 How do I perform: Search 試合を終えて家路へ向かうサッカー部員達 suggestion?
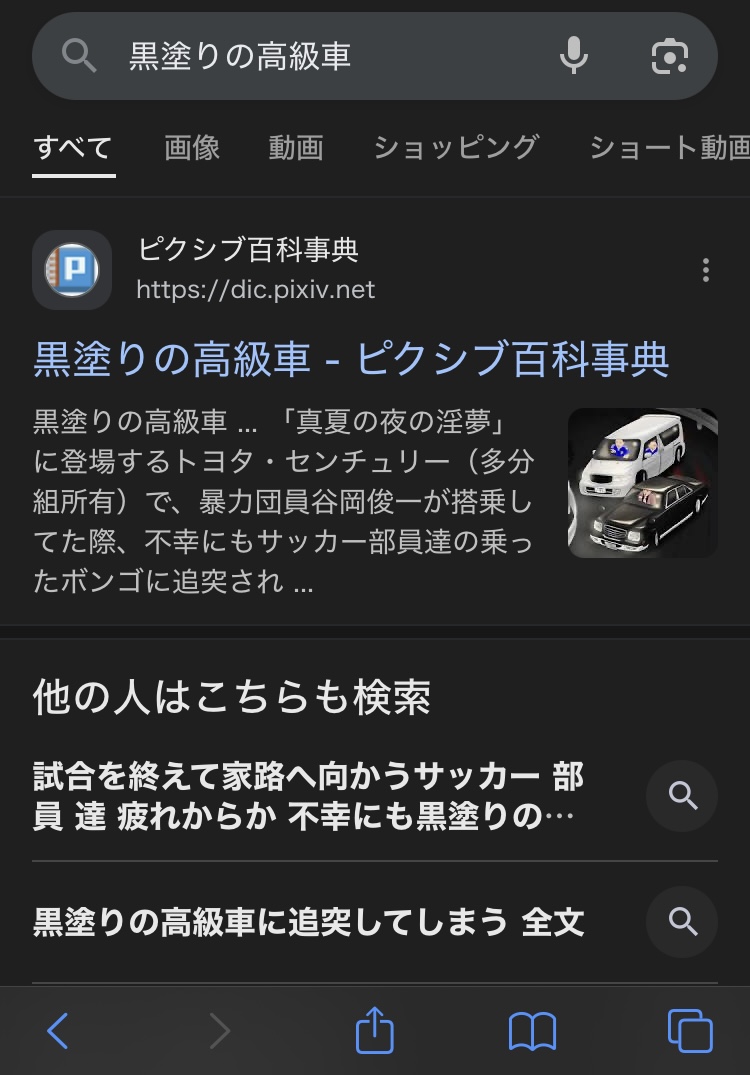pyautogui.click(x=308, y=797)
